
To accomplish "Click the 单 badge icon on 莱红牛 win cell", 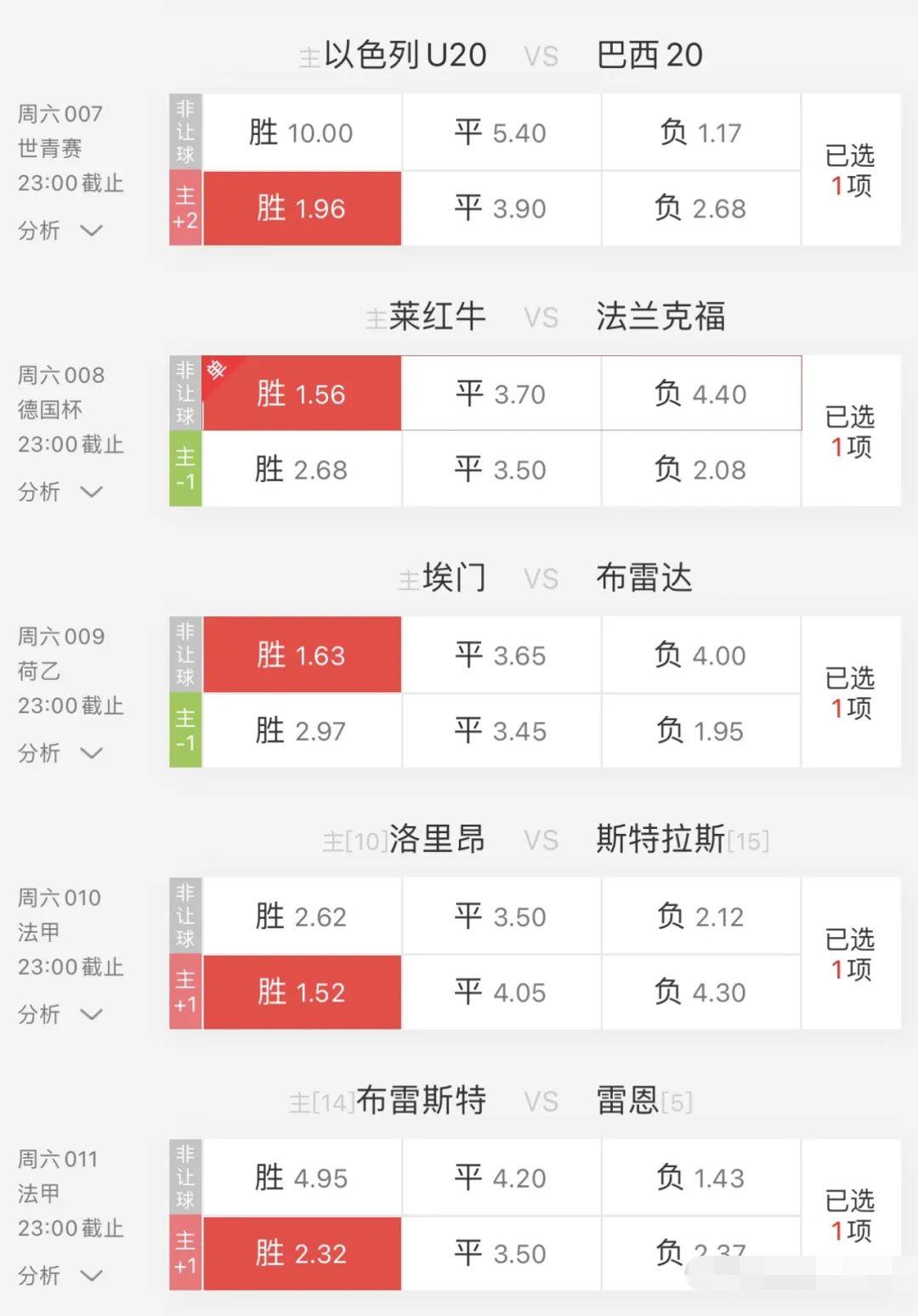I will point(214,369).
